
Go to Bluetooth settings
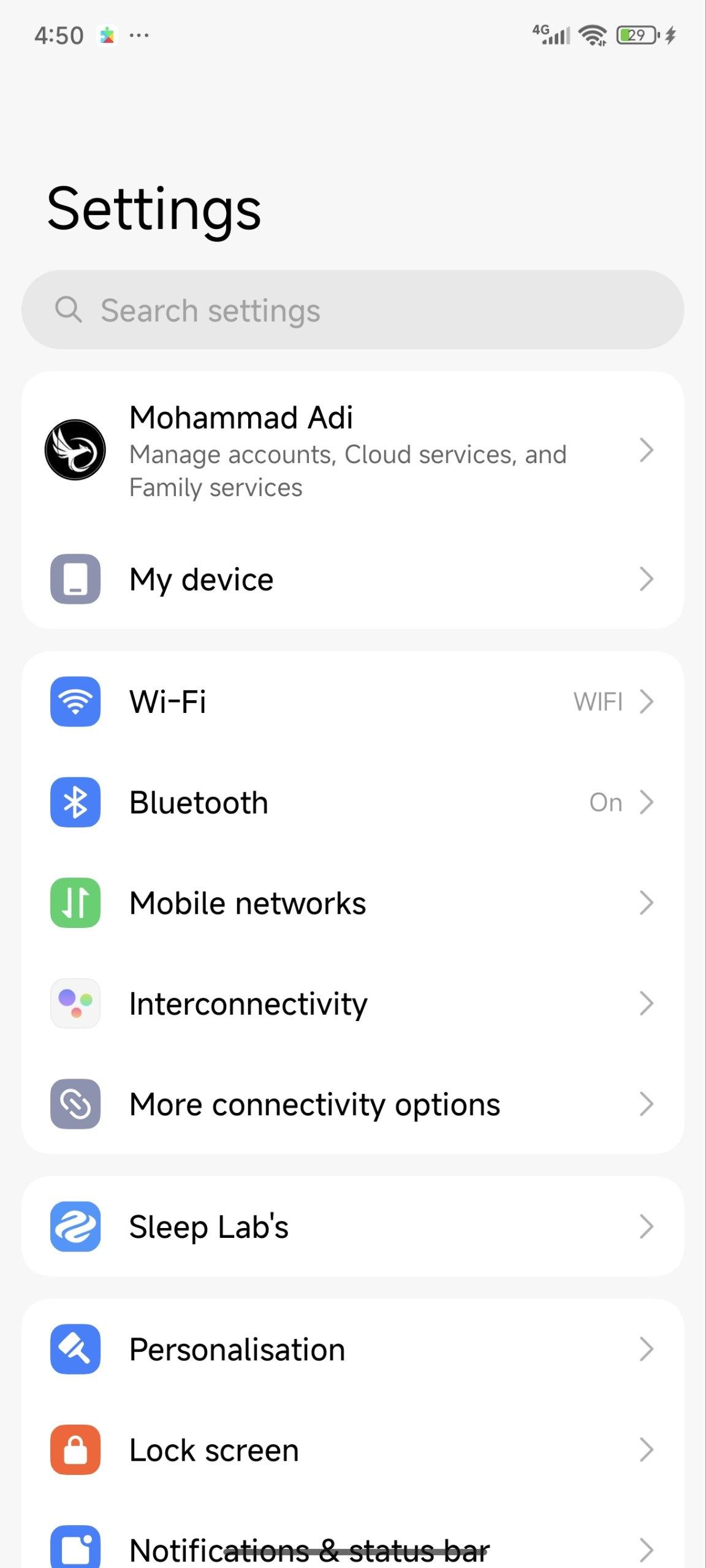[x=353, y=802]
